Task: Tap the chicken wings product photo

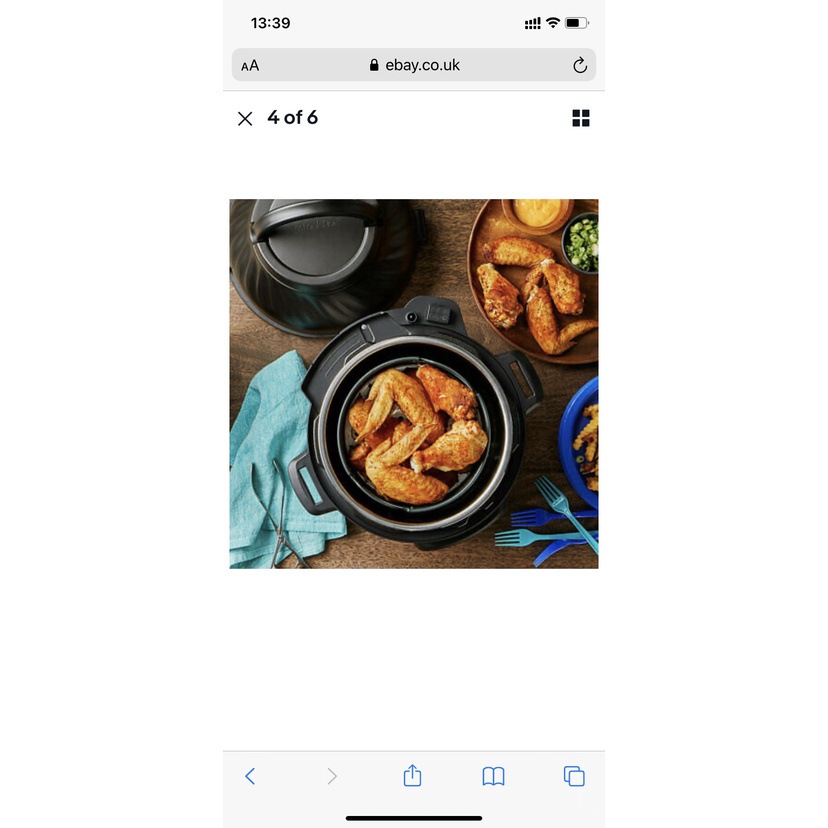Action: coord(414,384)
